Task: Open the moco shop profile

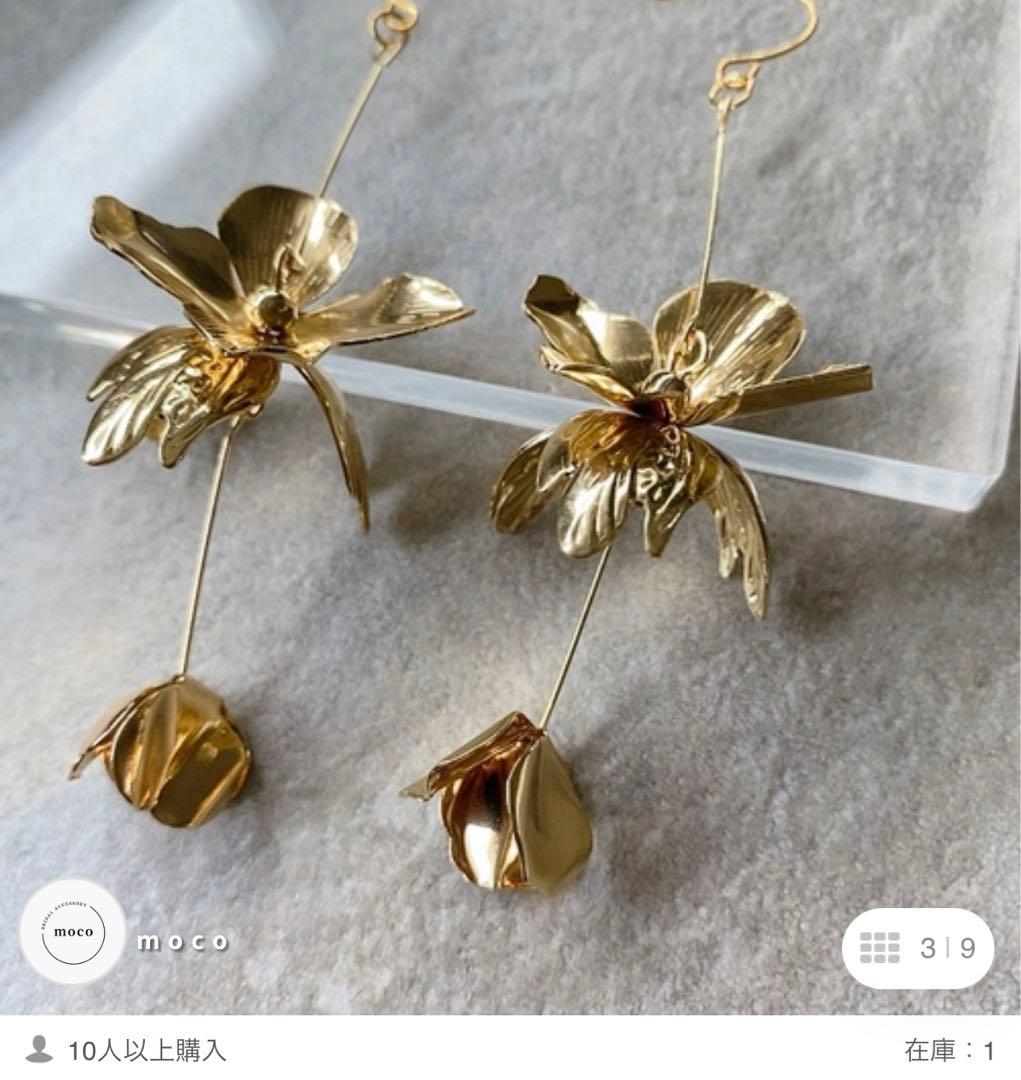Action: pos(73,932)
